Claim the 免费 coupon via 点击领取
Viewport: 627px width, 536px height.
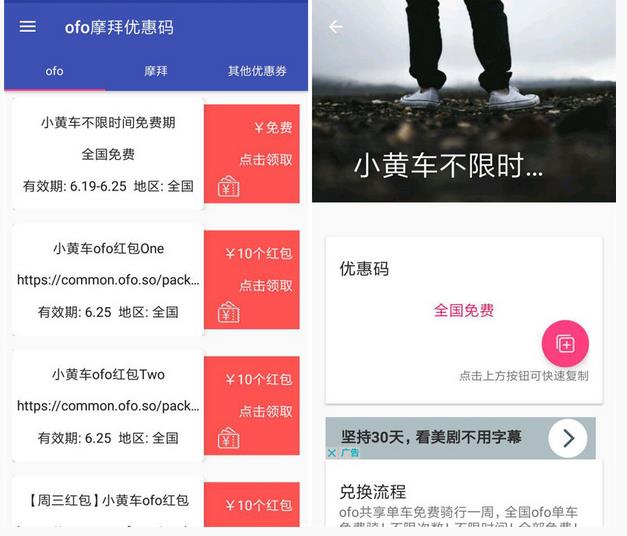pyautogui.click(x=265, y=159)
